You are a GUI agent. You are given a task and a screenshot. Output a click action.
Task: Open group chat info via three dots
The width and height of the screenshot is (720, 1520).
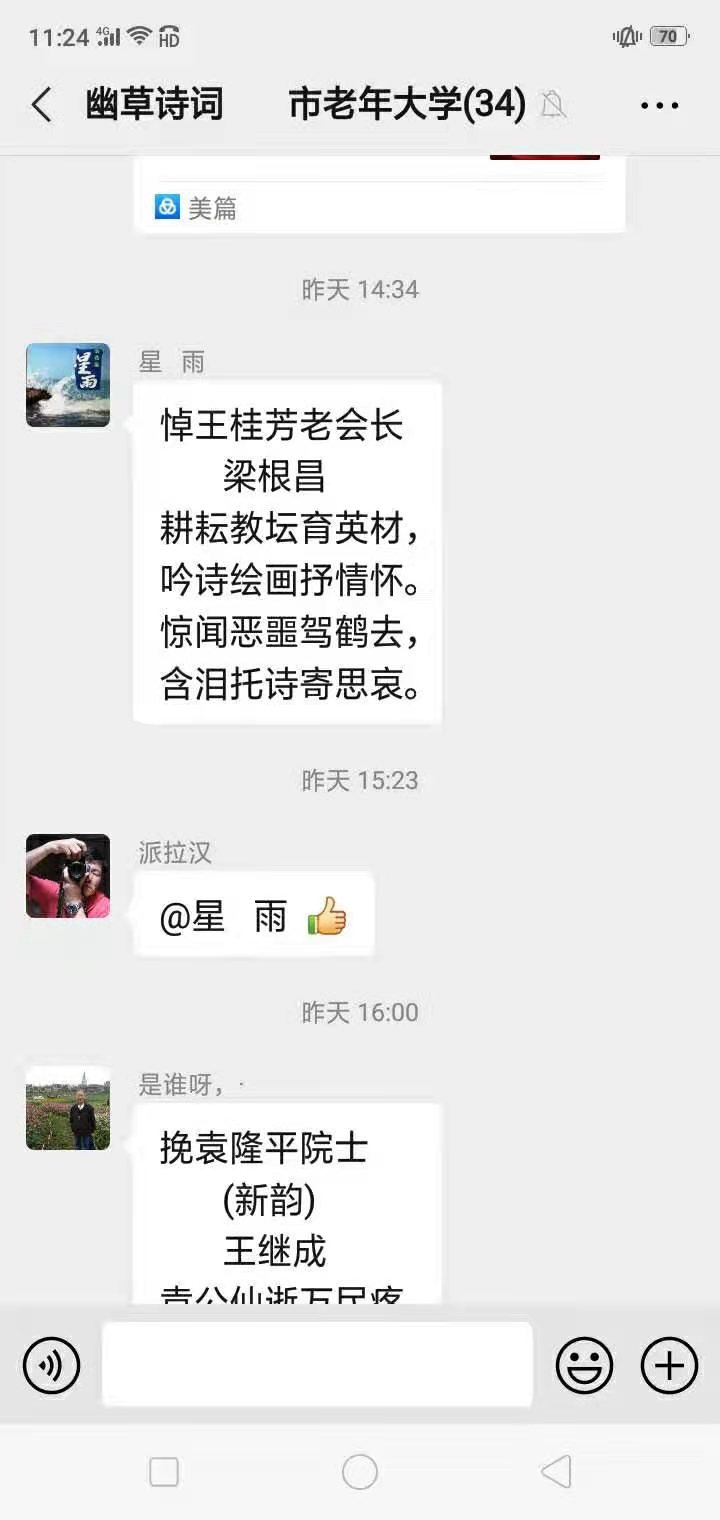[659, 105]
